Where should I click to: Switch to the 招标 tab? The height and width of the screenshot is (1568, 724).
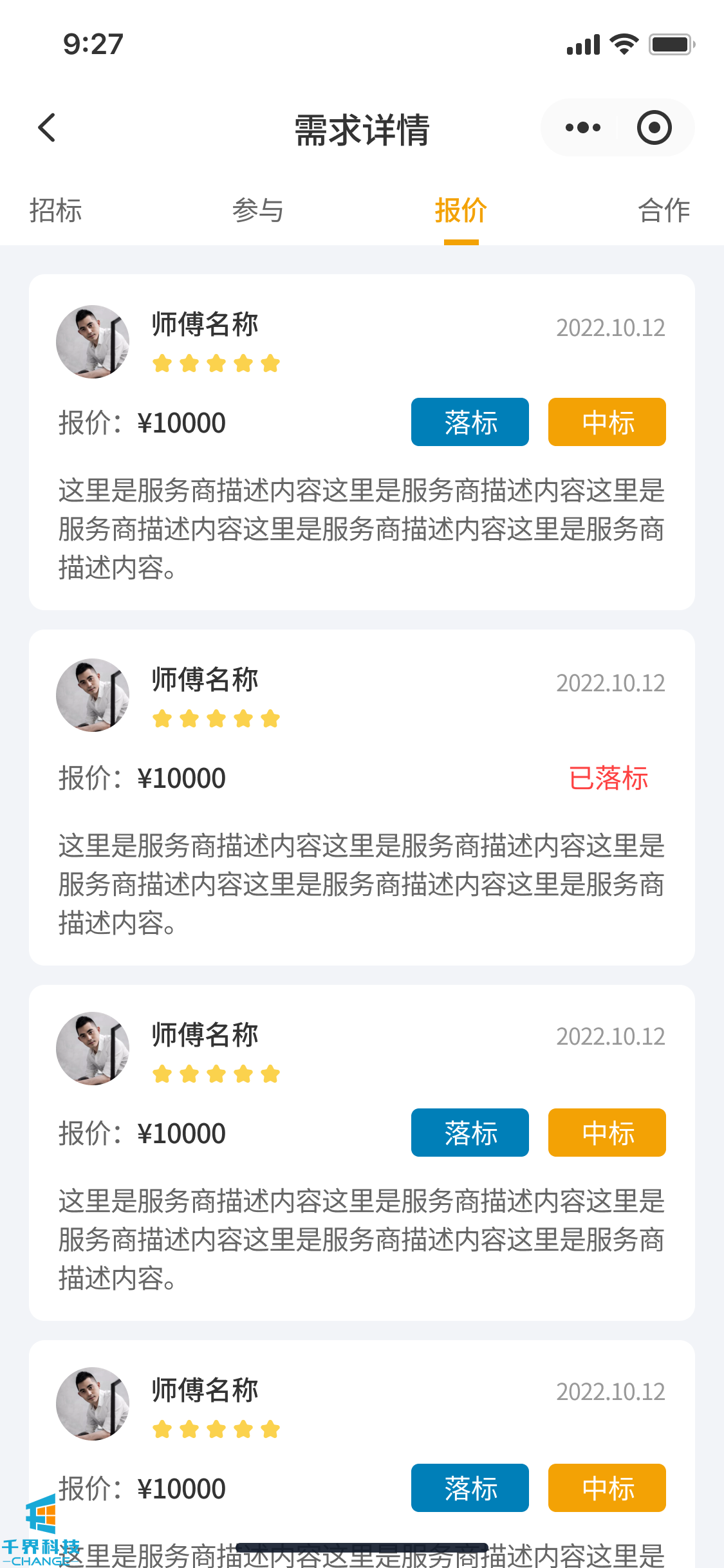[x=55, y=210]
